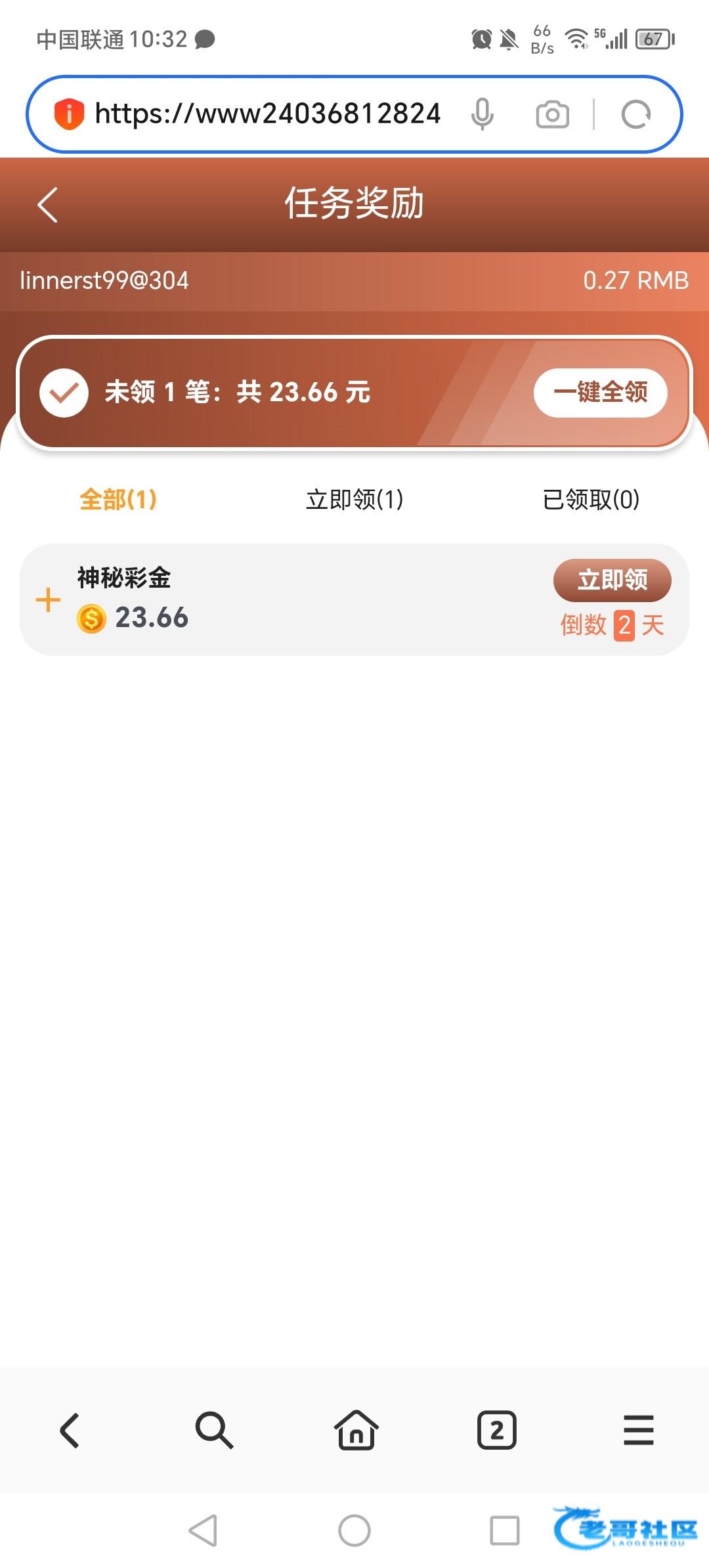Open the tab switcher showing 2 tabs
Image resolution: width=709 pixels, height=1568 pixels.
tap(497, 1430)
